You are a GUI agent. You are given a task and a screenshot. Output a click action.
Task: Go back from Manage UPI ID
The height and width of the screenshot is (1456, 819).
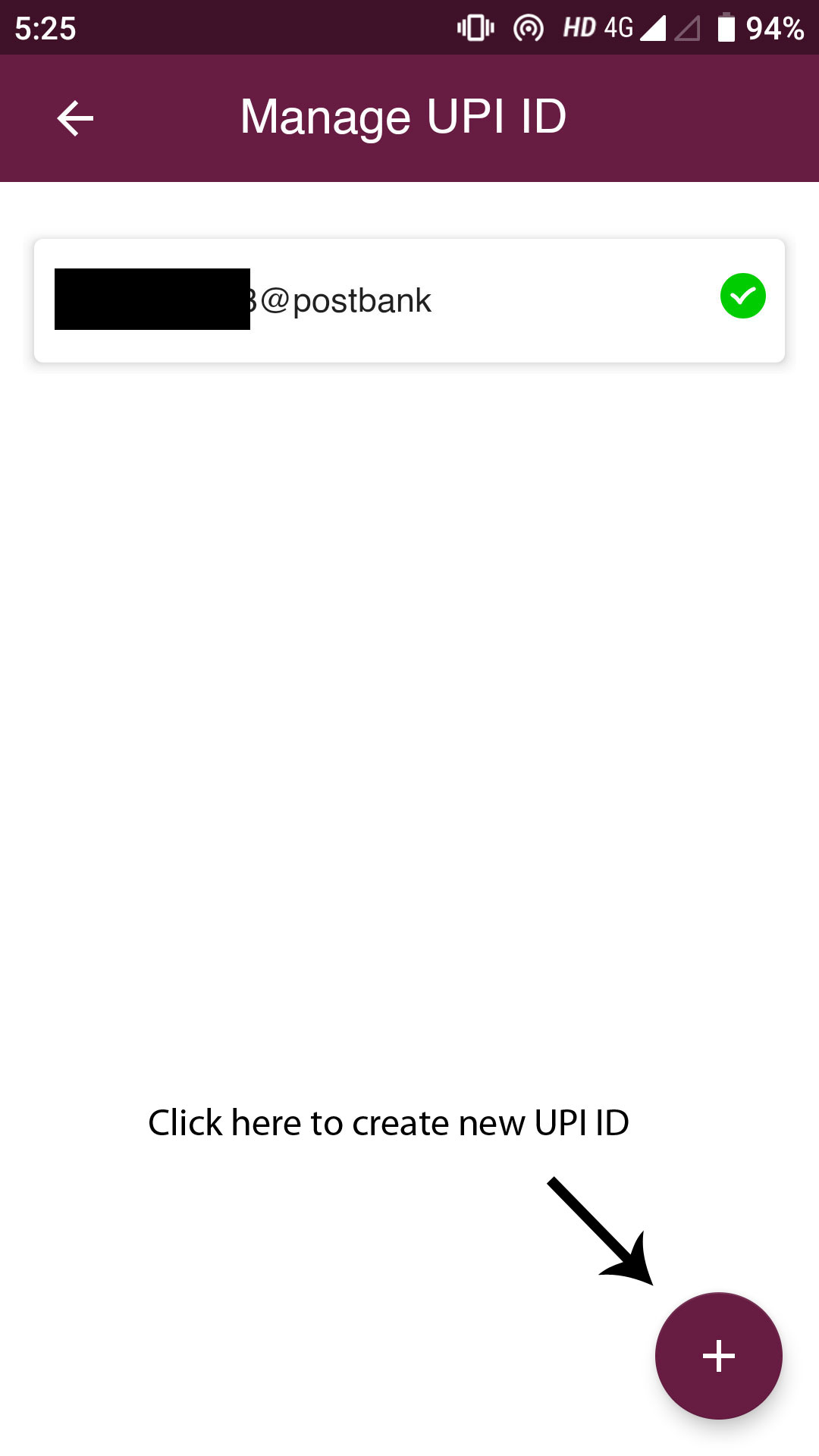[74, 119]
